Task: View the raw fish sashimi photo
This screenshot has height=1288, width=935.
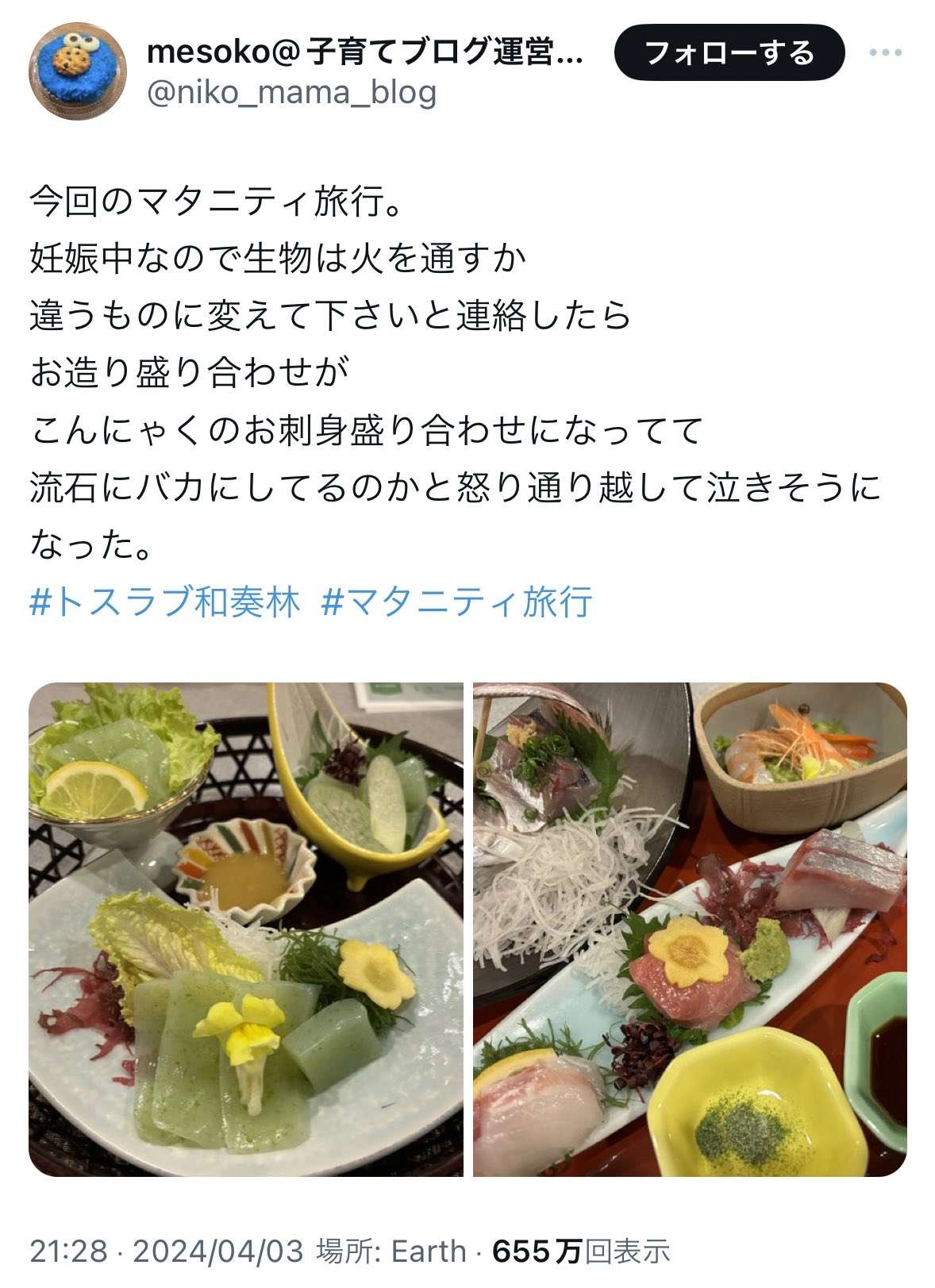Action: coord(689,929)
